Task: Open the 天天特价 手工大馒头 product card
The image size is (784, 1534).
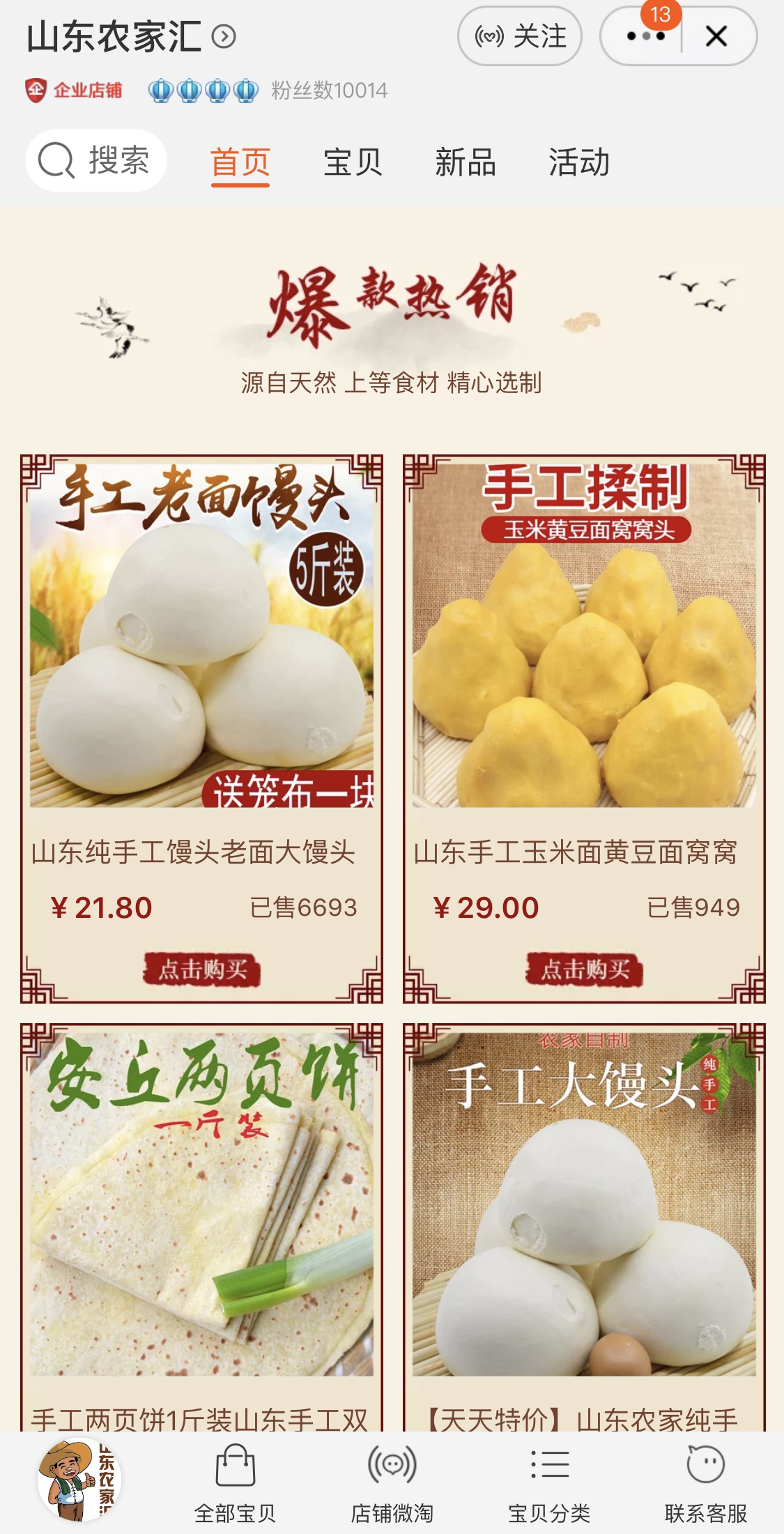Action: 584,1228
